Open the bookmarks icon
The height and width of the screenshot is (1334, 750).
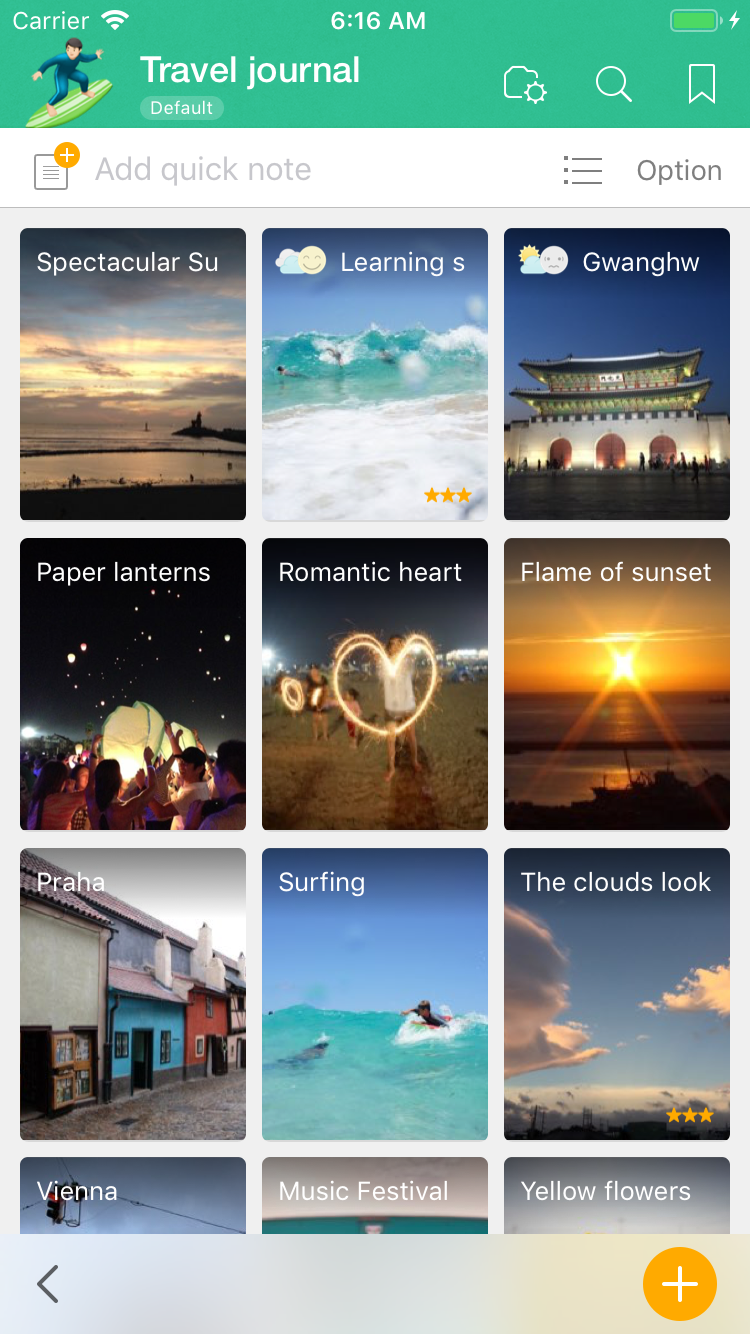click(x=702, y=85)
